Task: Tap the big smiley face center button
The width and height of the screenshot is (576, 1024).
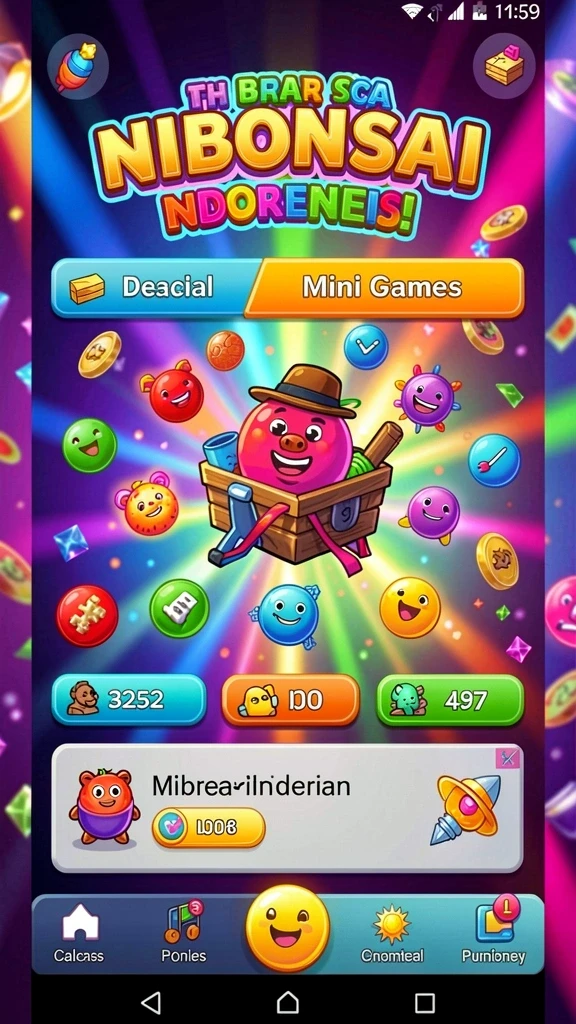Action: [287, 928]
